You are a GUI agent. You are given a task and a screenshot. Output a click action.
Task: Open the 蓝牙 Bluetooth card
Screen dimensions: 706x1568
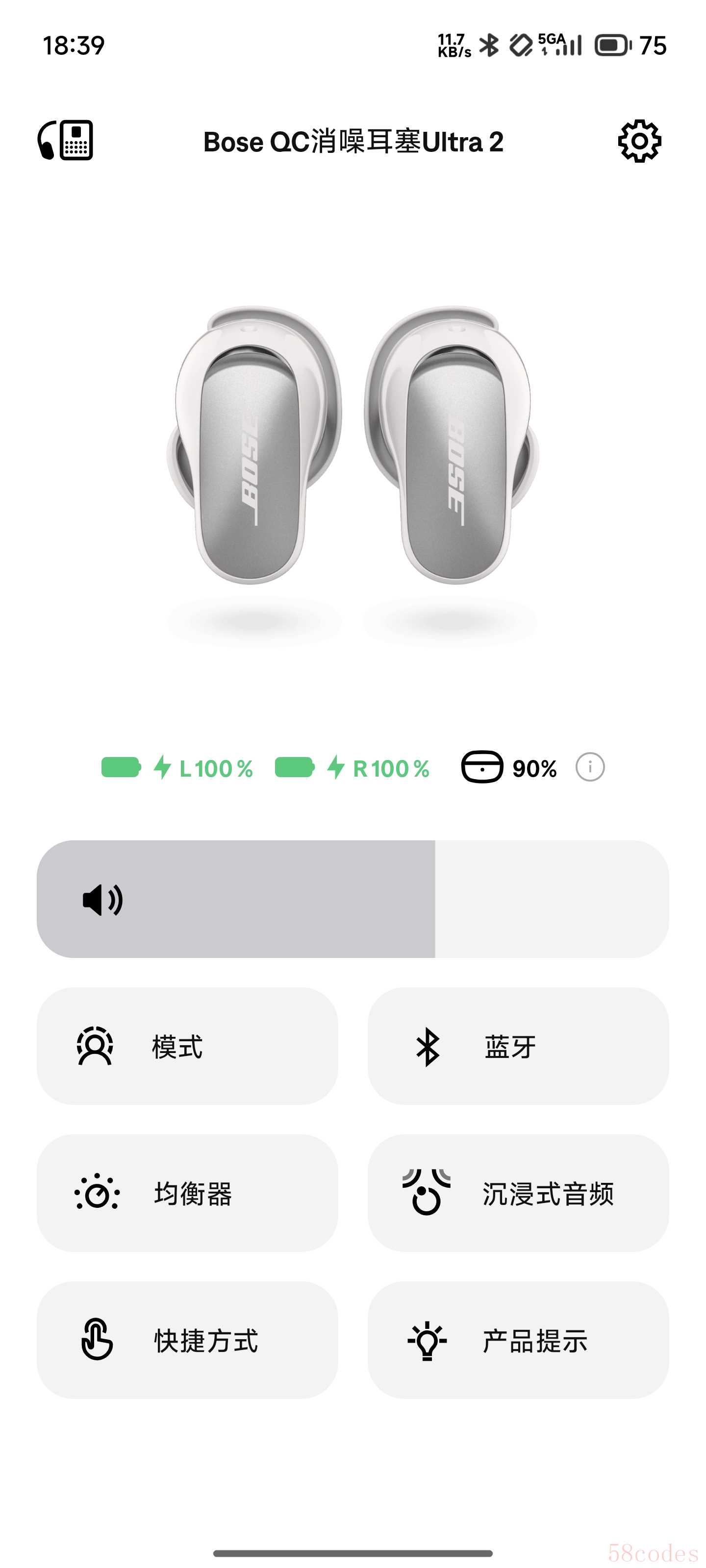pyautogui.click(x=518, y=1046)
